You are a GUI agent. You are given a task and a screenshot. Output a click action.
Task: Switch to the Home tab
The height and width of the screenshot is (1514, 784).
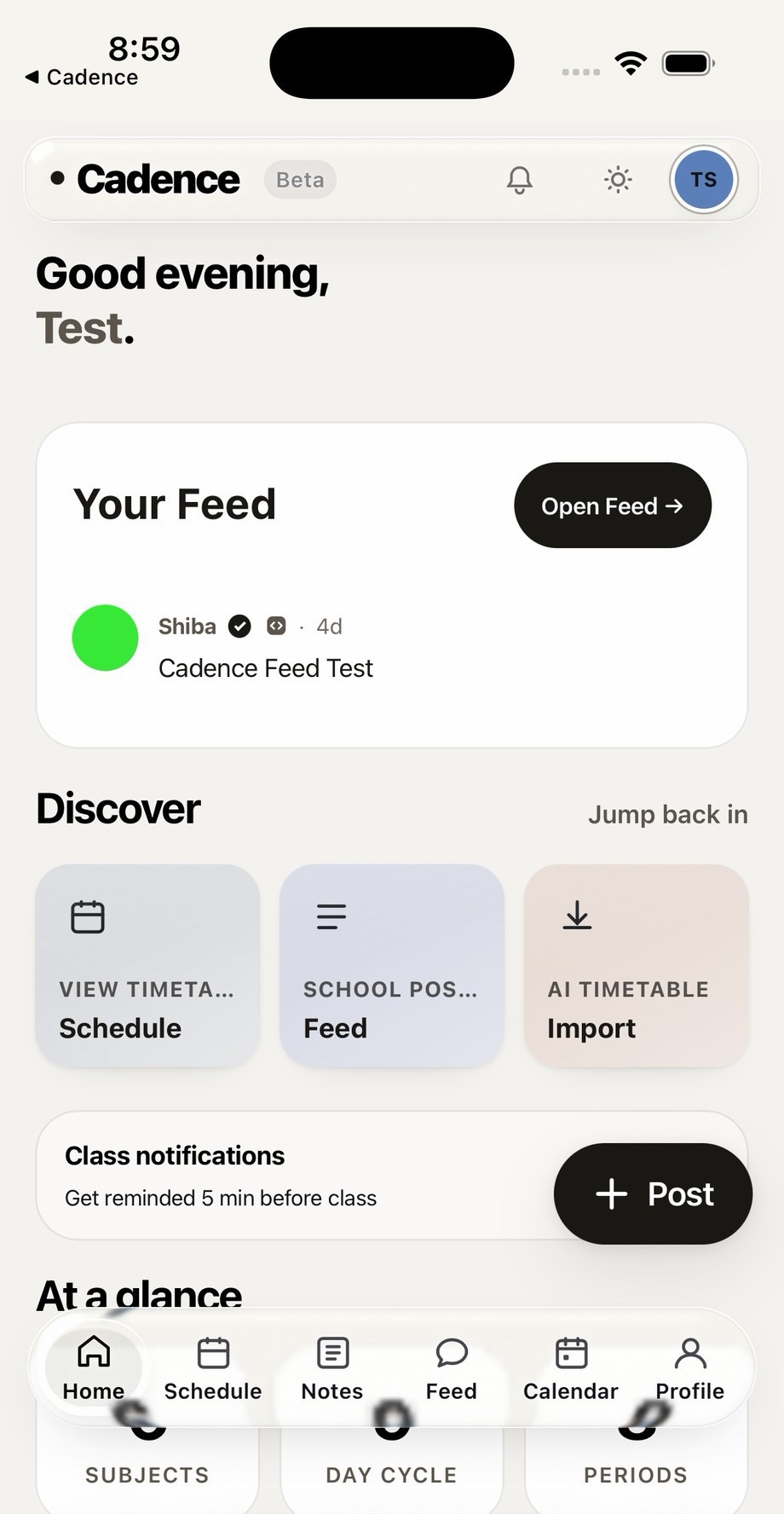pos(94,1367)
